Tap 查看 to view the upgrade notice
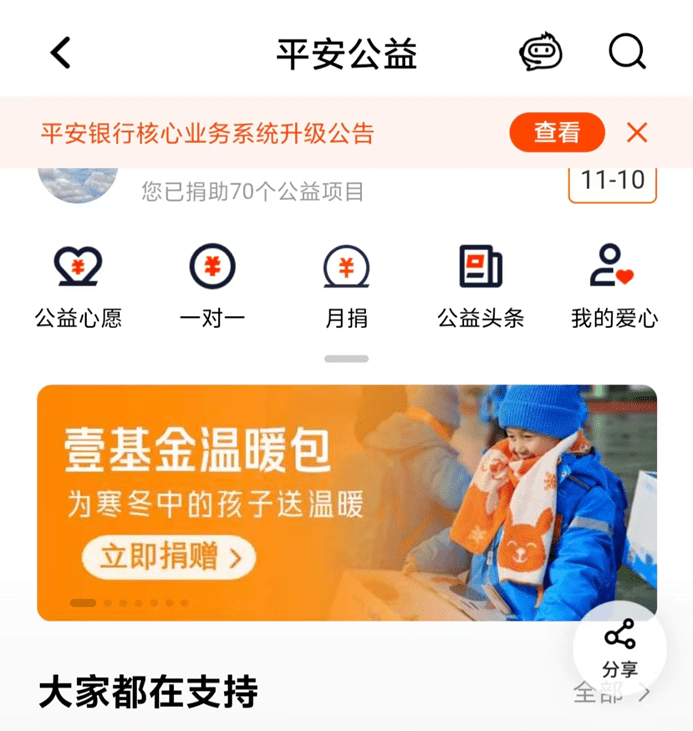The height and width of the screenshot is (731, 693). pos(557,133)
